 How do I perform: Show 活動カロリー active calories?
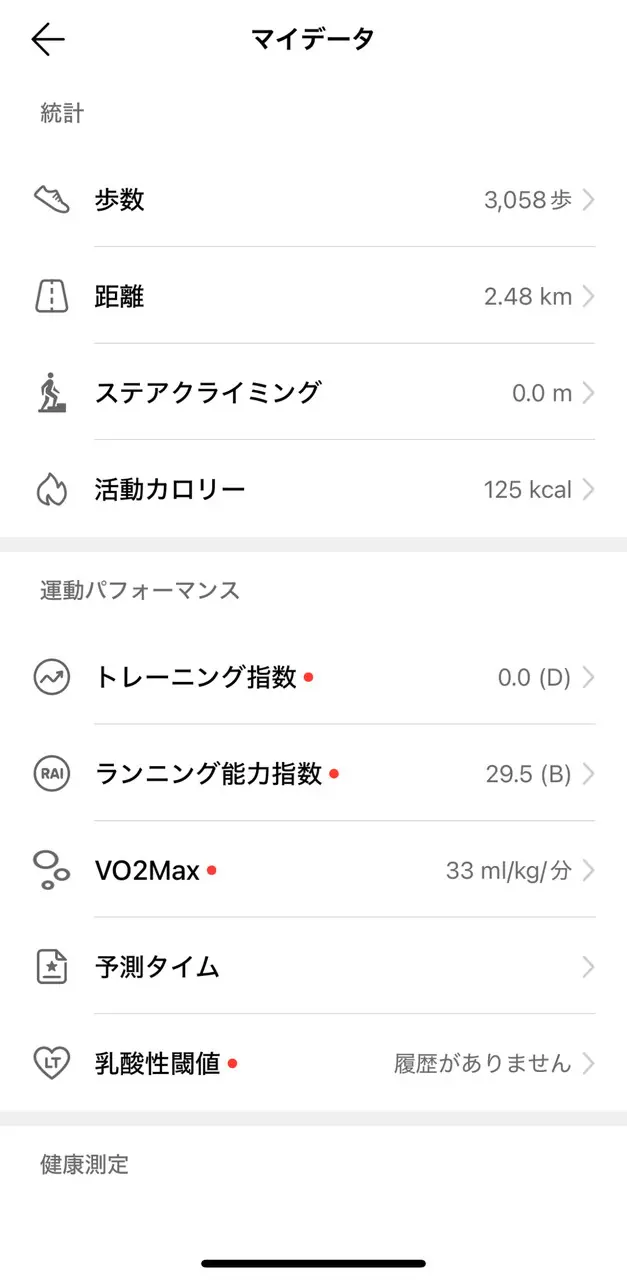pyautogui.click(x=313, y=490)
